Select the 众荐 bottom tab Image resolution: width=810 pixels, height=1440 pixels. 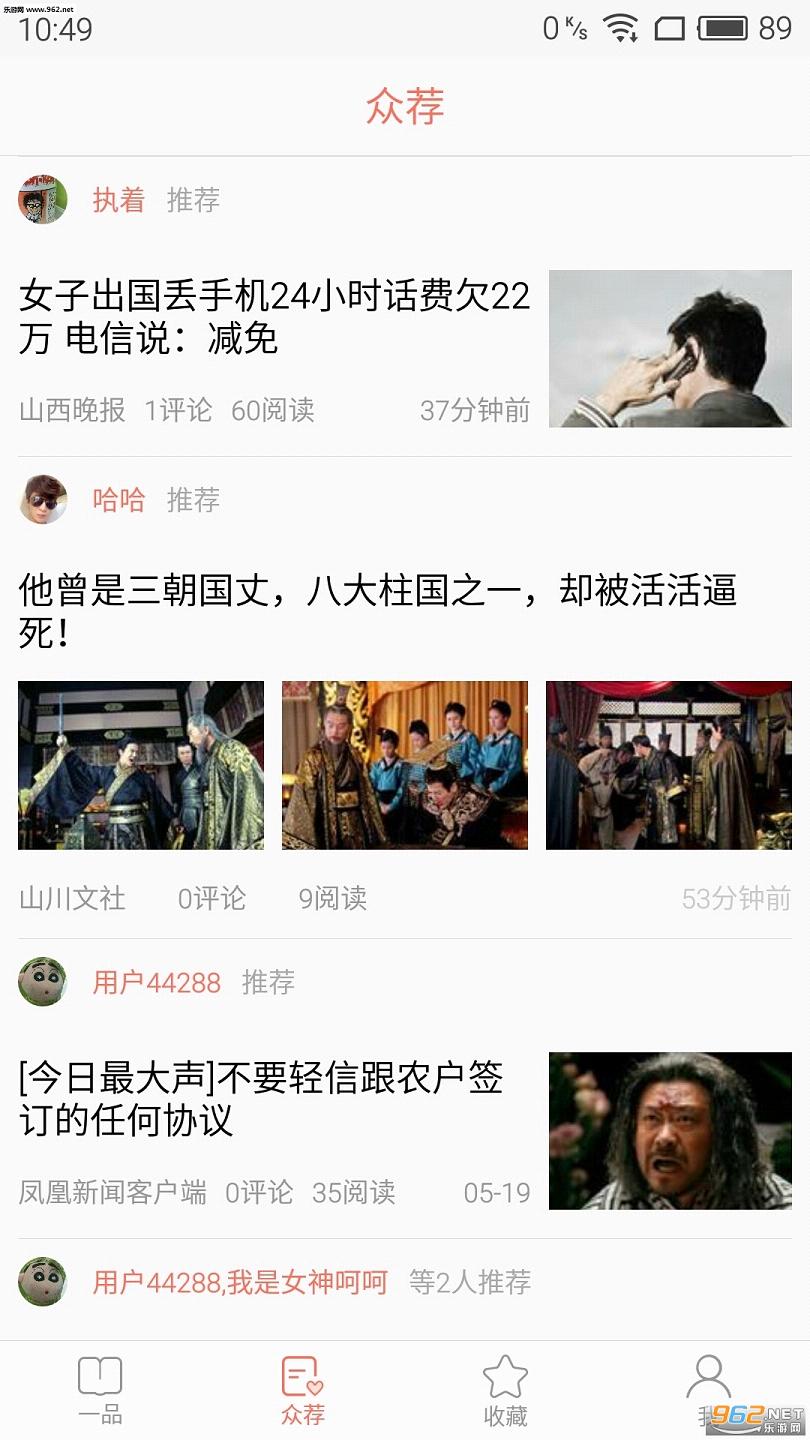[x=303, y=1389]
